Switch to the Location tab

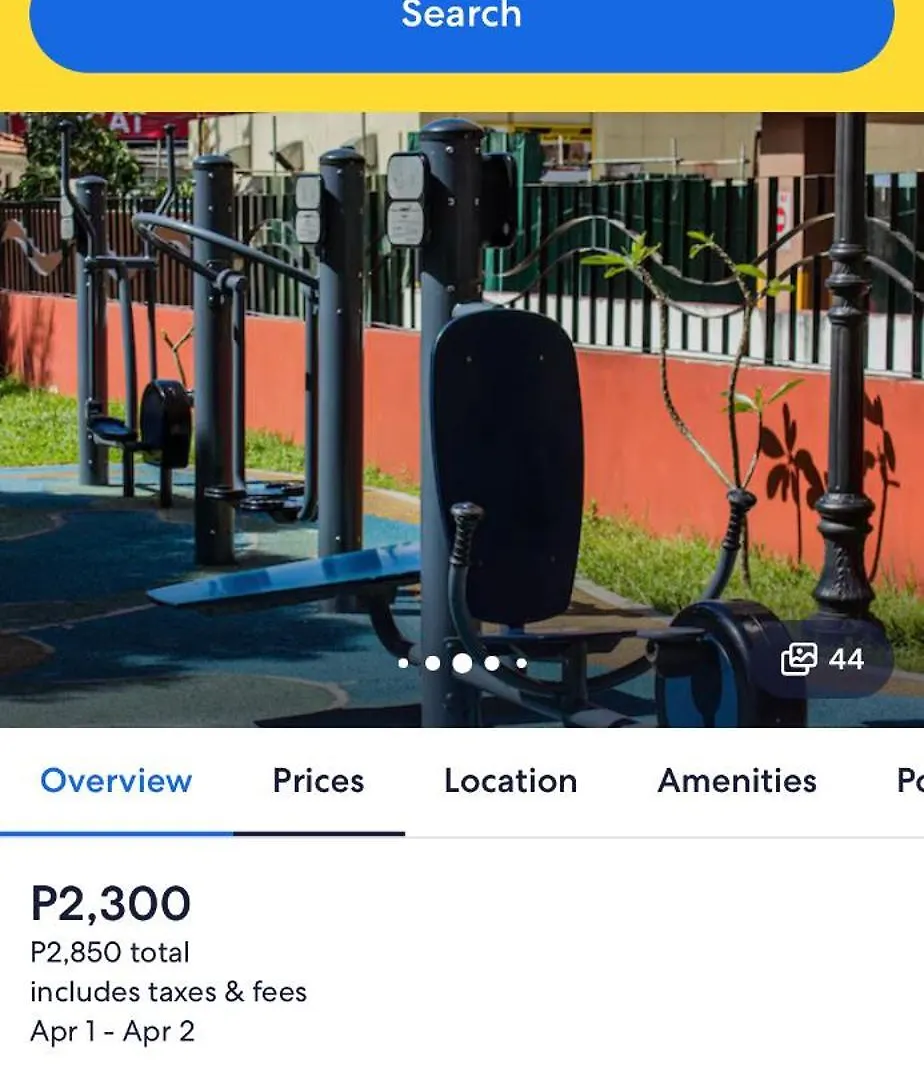tap(510, 781)
